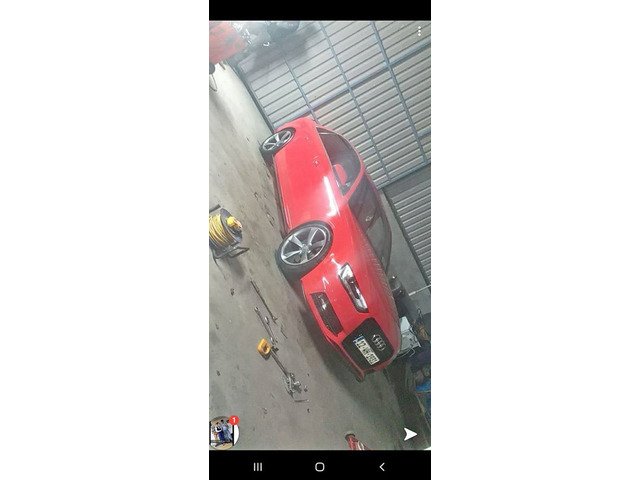Viewport: 640px width, 480px height.
Task: Open the three-dot overflow menu
Action: [419, 31]
